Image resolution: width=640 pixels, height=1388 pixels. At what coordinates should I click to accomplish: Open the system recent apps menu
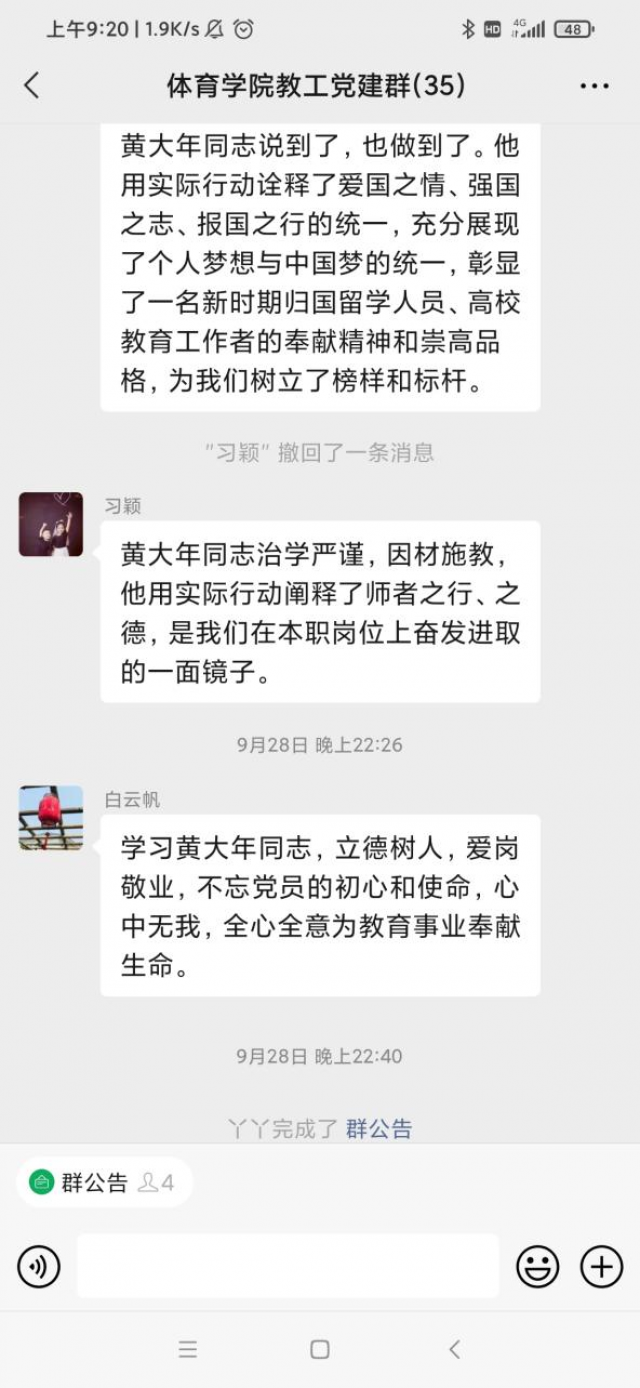(188, 1349)
